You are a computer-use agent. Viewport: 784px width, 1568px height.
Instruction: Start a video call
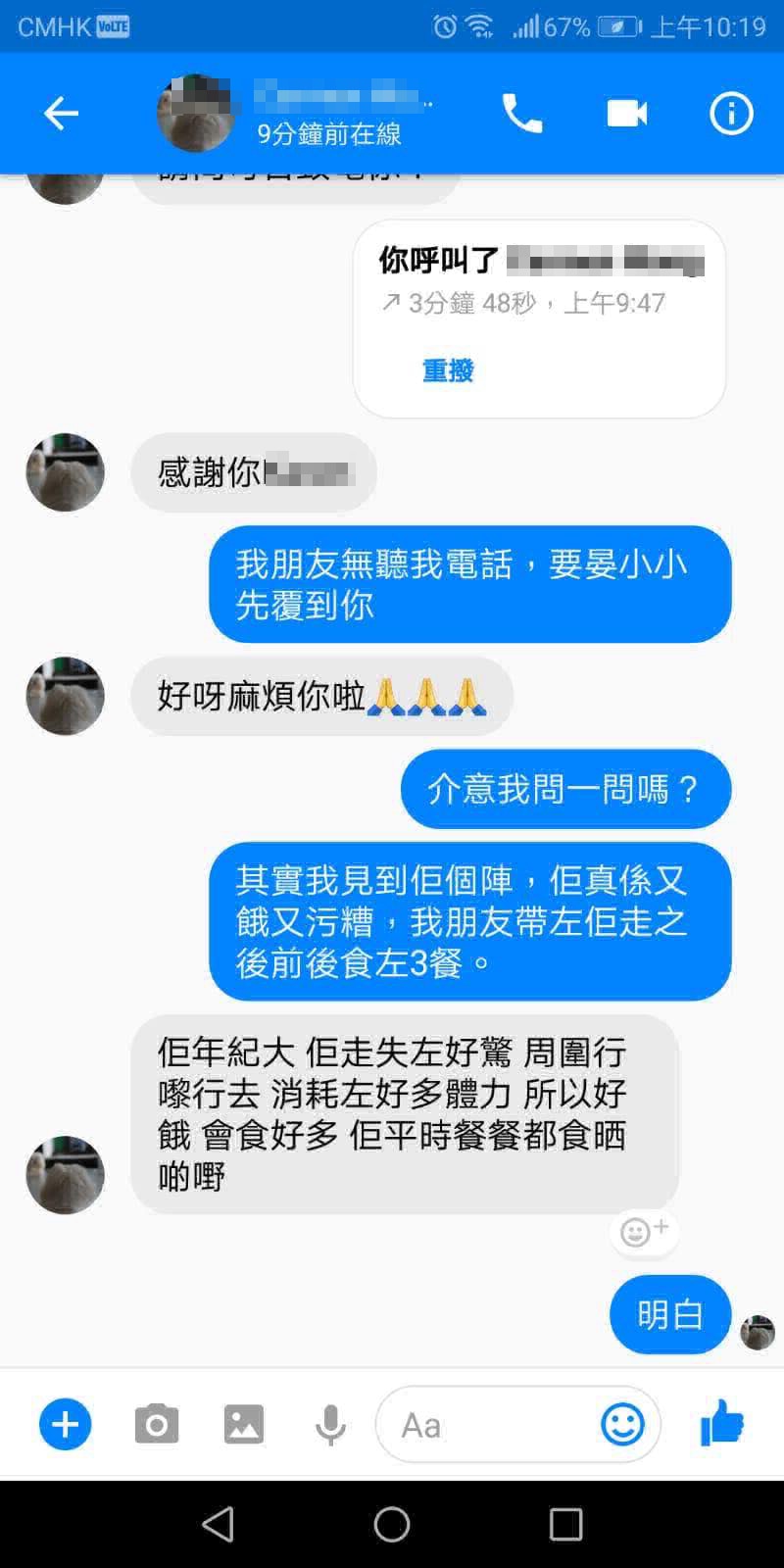627,113
